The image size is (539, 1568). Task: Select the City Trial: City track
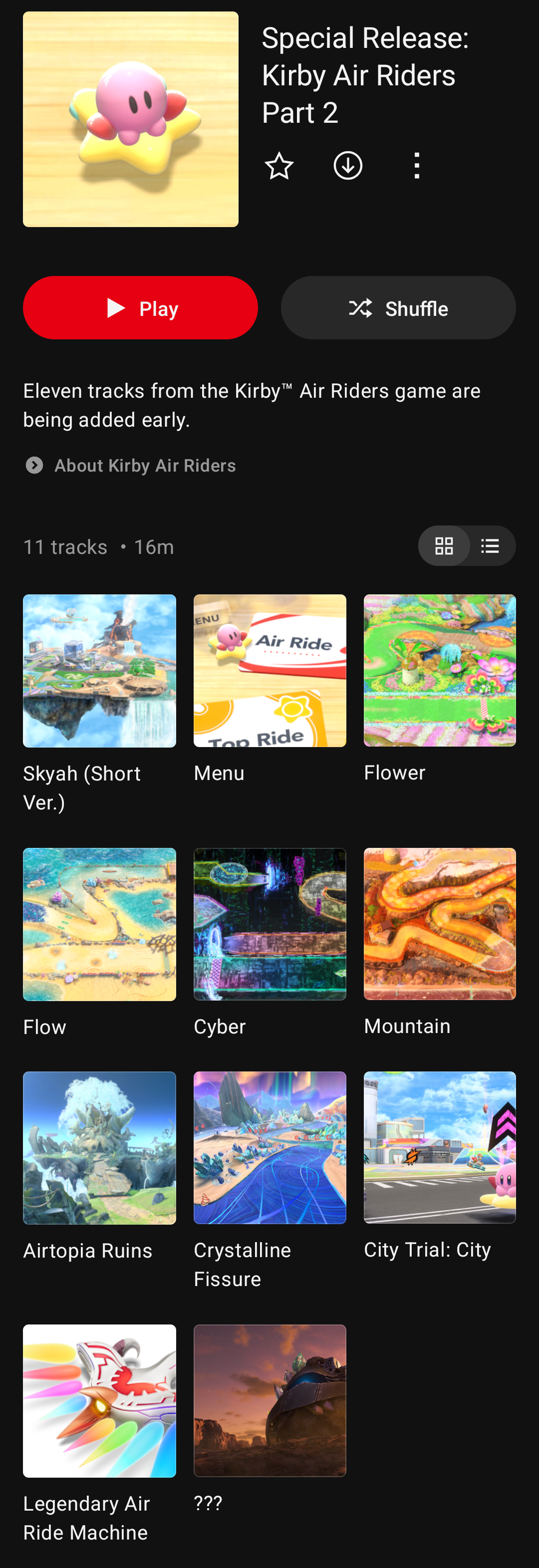click(439, 1147)
